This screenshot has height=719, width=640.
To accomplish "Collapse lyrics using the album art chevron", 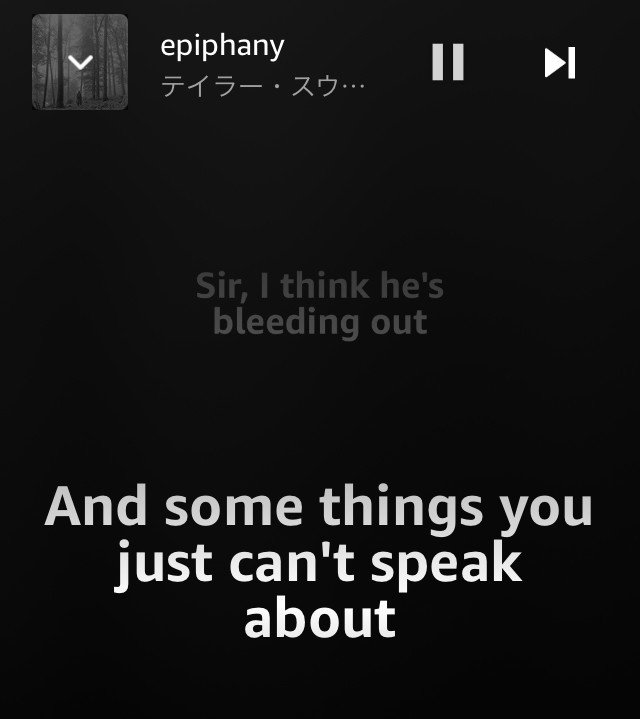I will pos(80,62).
